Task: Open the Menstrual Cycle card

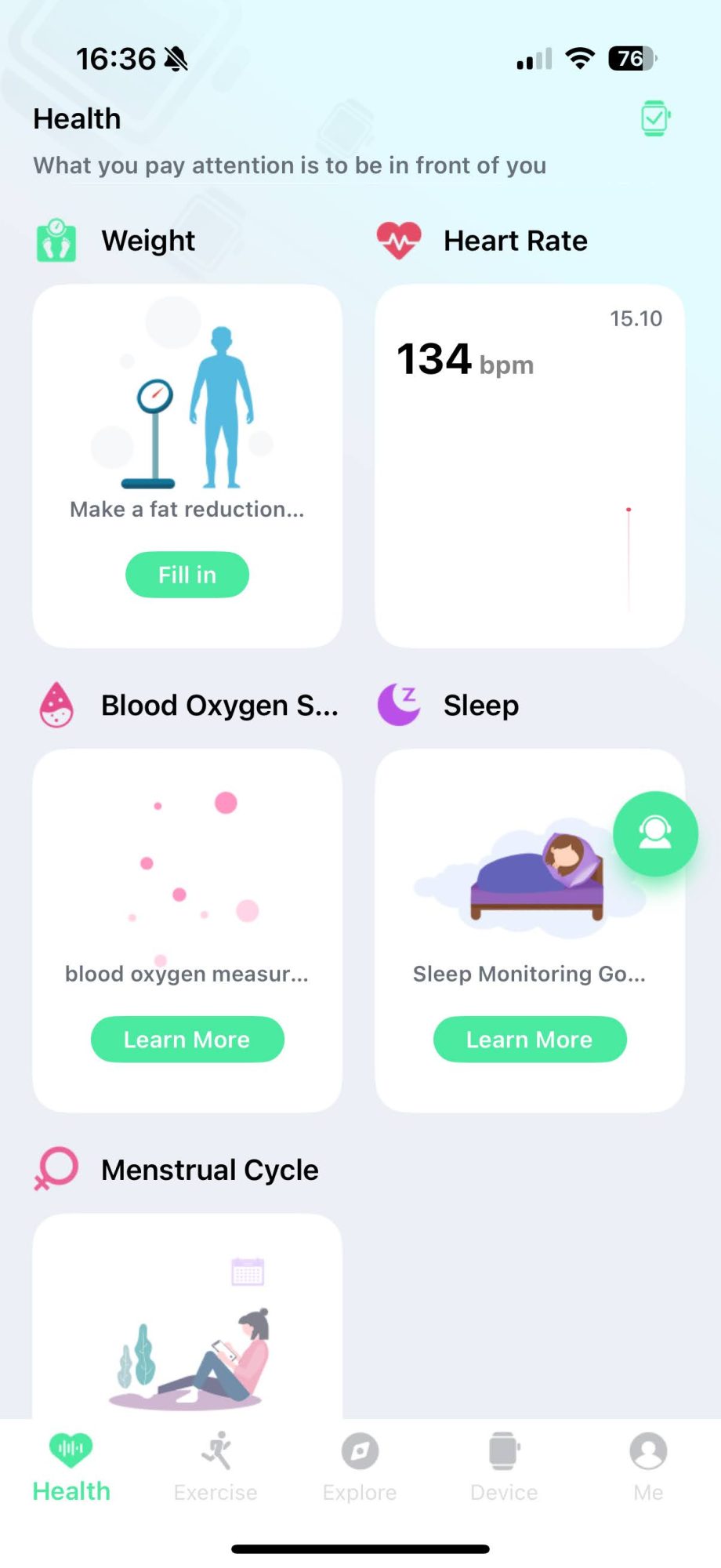Action: [x=187, y=1317]
